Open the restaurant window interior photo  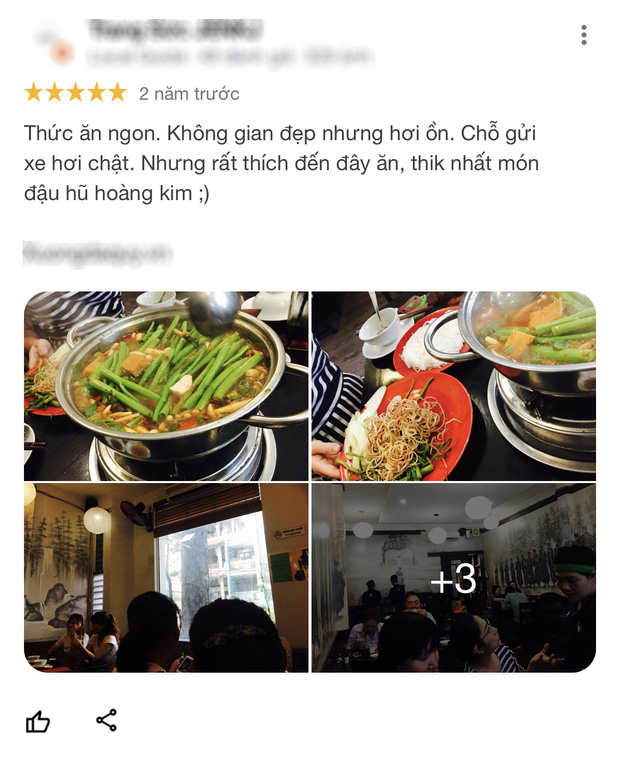[166, 577]
